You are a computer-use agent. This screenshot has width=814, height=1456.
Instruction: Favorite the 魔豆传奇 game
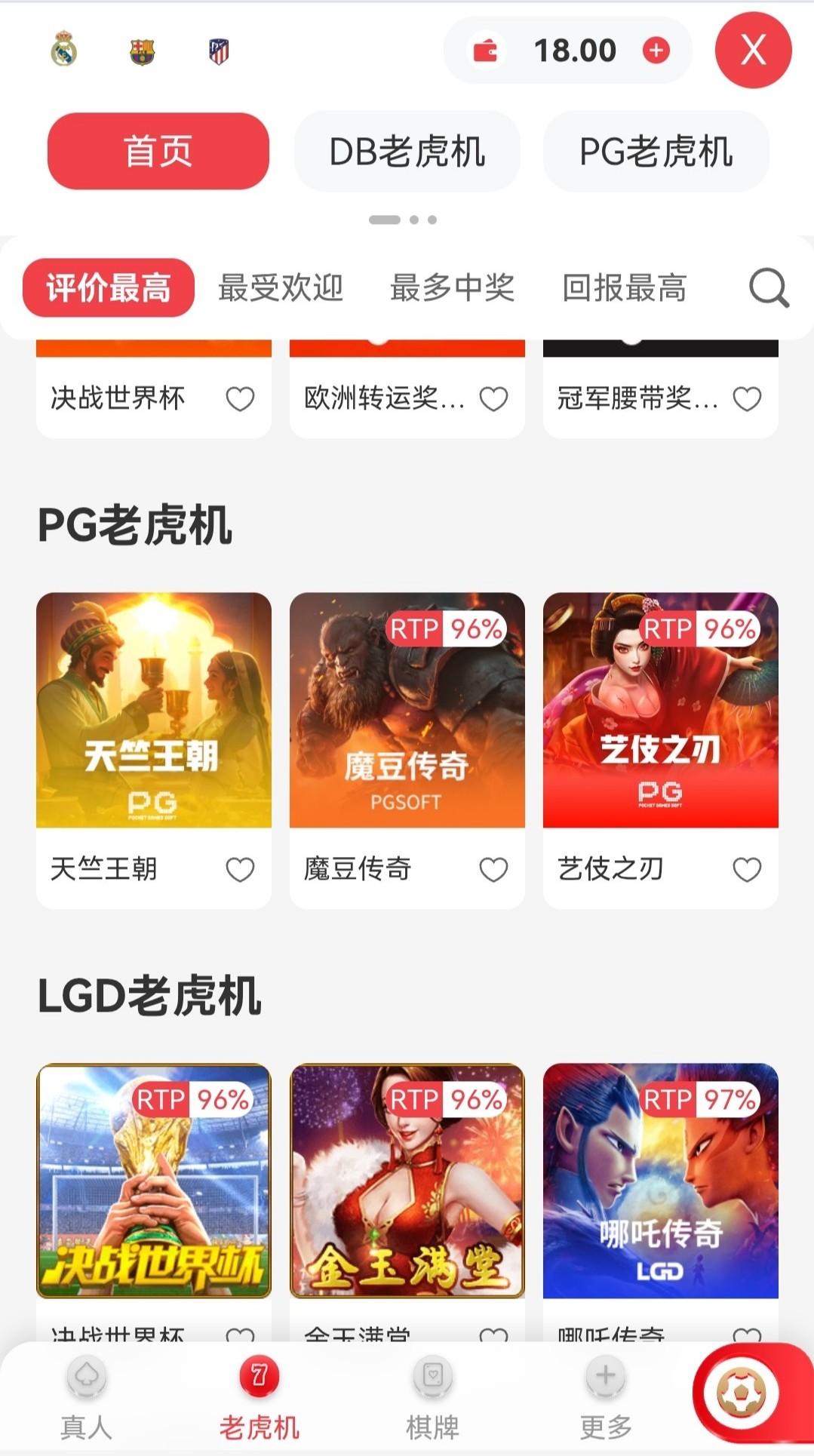[493, 870]
